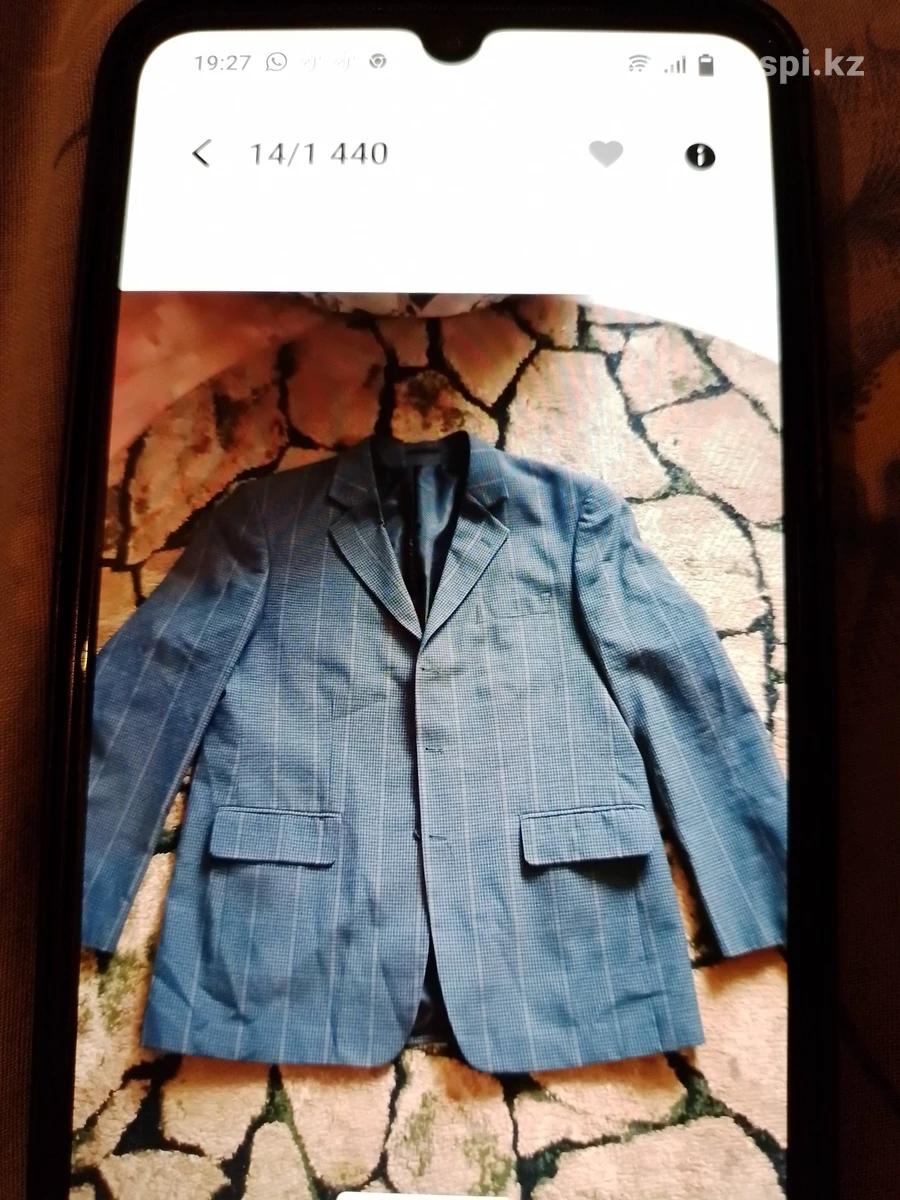Go back from the photo viewer
This screenshot has width=900, height=1200.
[202, 153]
